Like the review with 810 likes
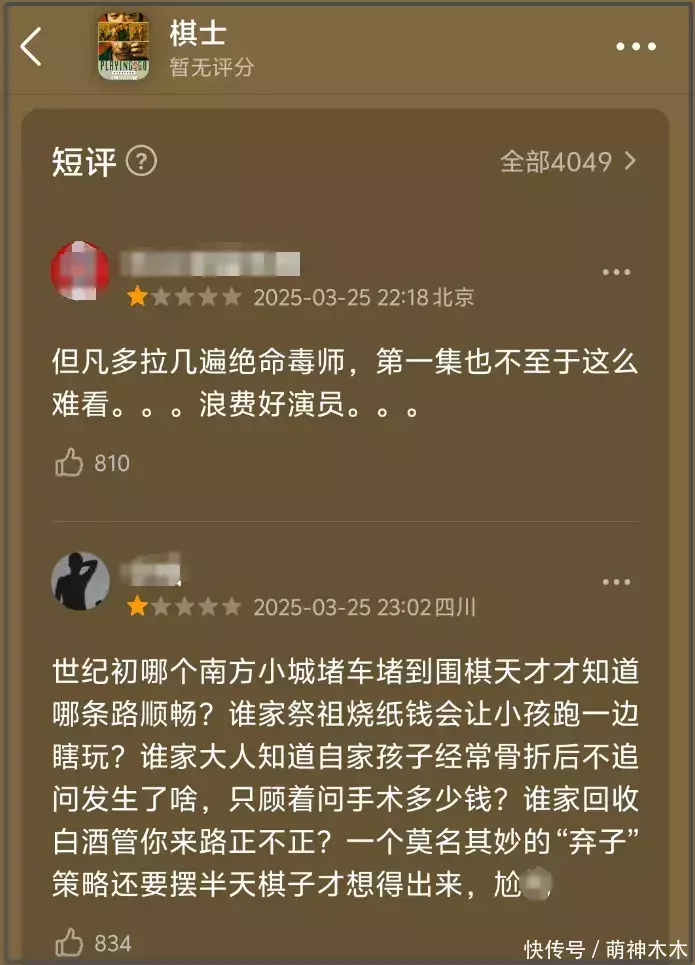 coord(69,463)
